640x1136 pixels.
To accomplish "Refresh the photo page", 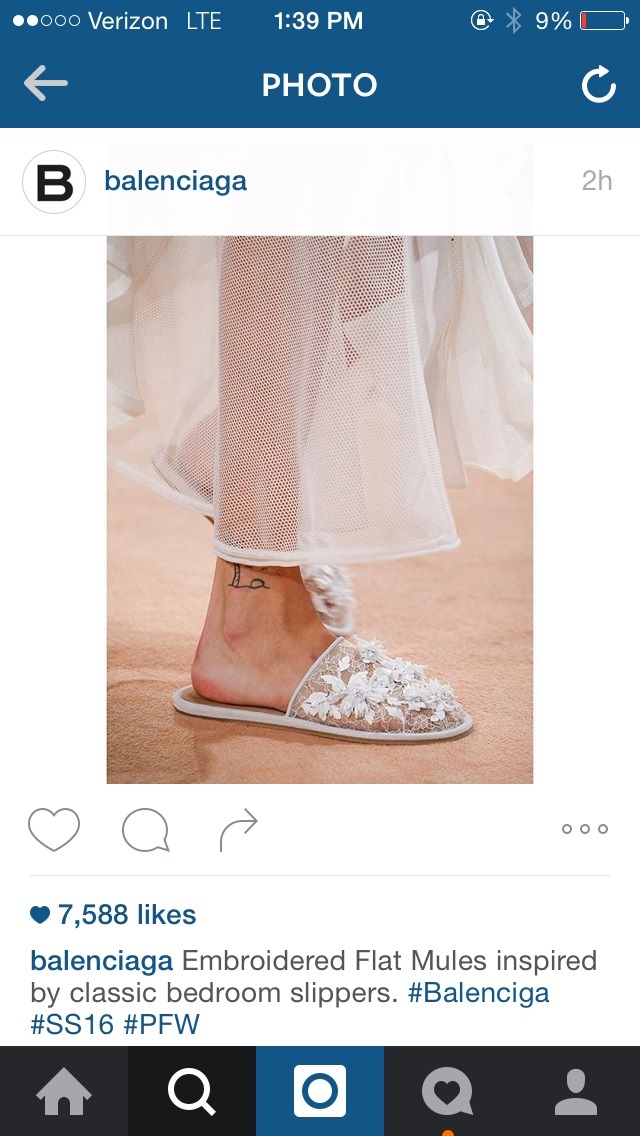I will tap(599, 85).
